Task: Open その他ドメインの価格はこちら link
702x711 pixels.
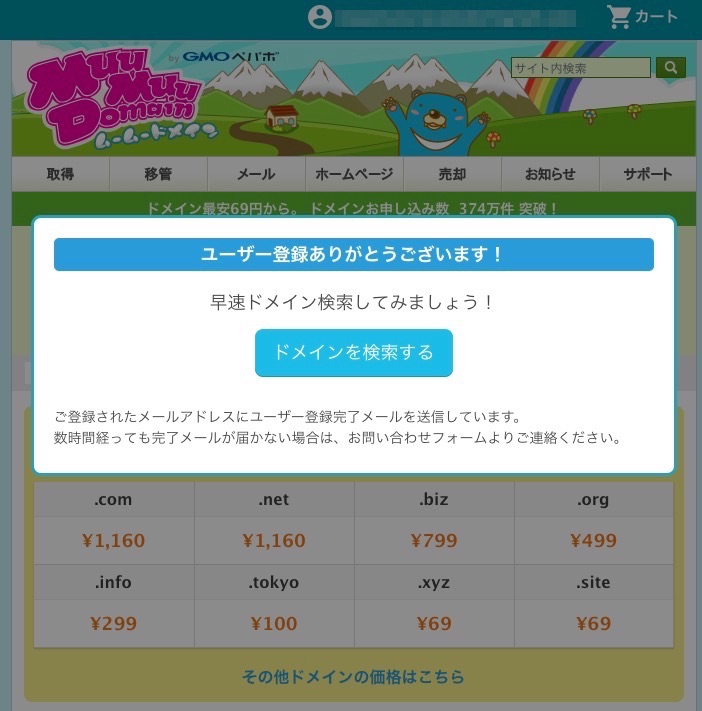Action: tap(353, 677)
